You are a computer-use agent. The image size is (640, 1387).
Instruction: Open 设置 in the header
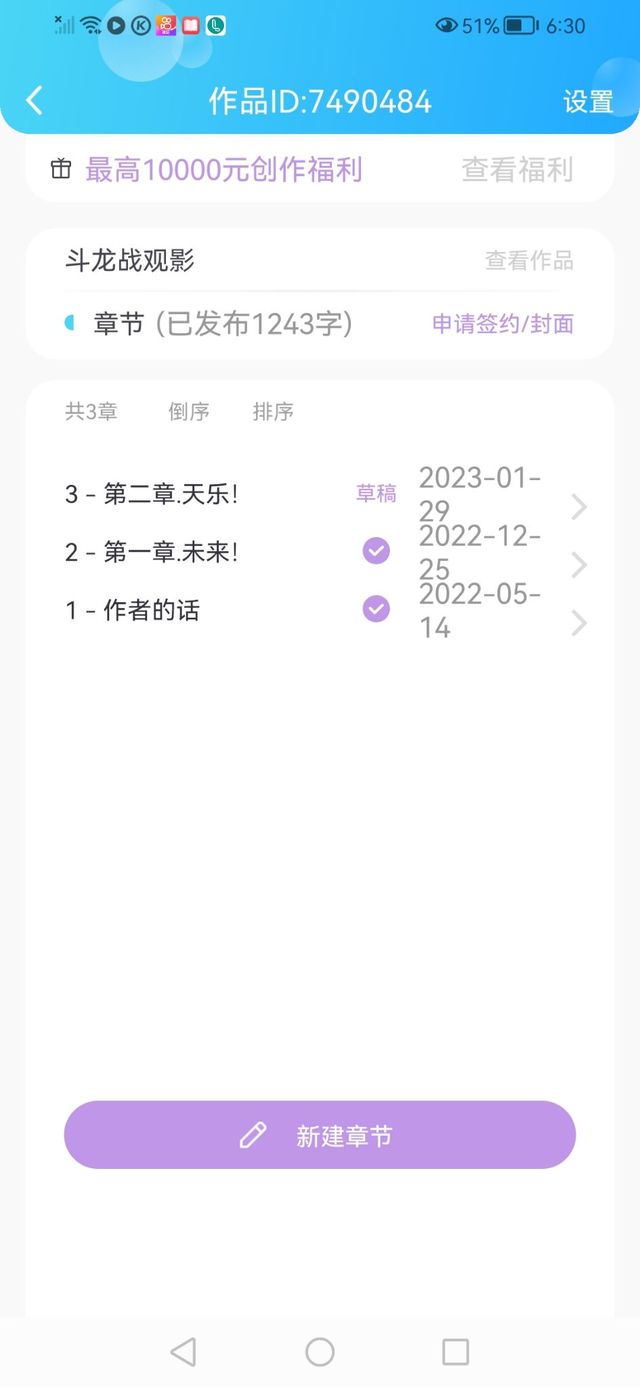click(588, 102)
